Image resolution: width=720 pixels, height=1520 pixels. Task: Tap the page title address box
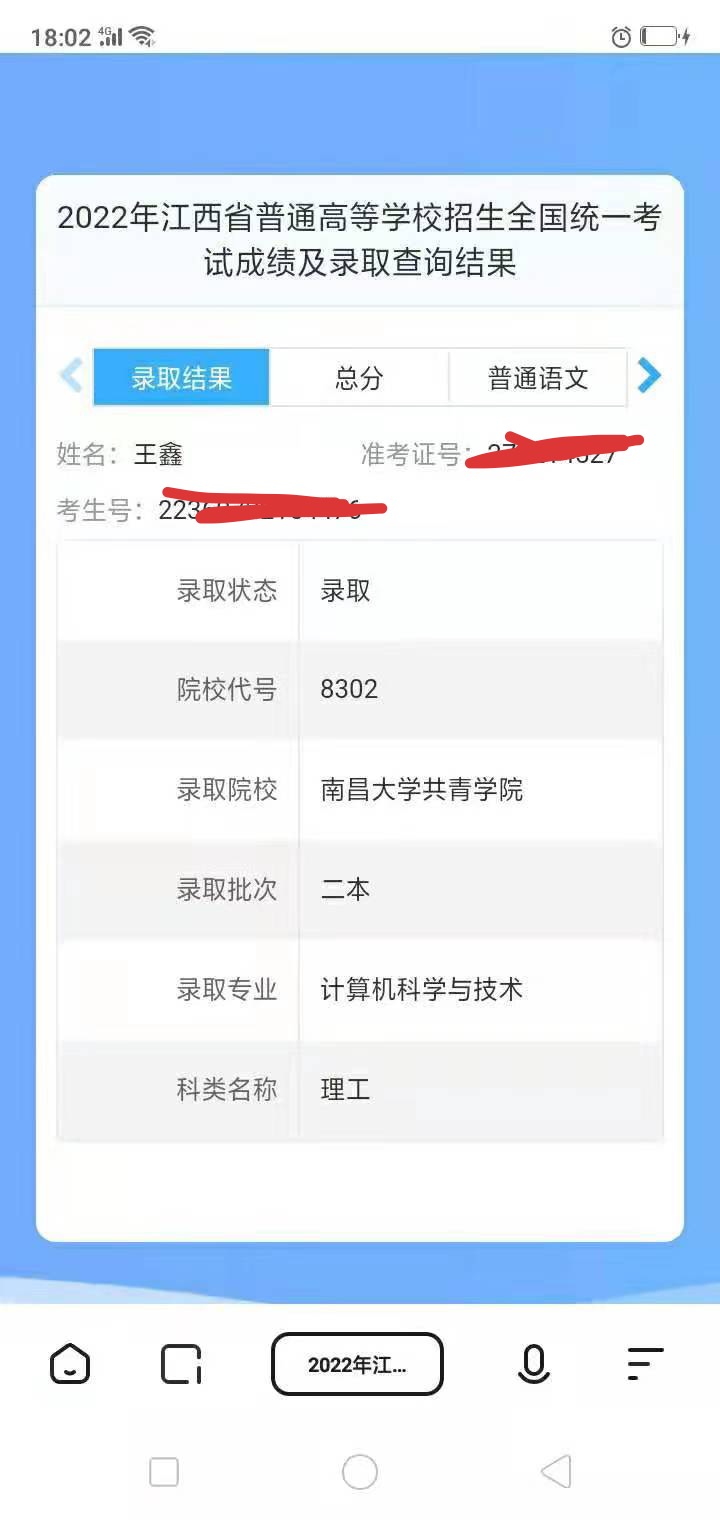(357, 1364)
